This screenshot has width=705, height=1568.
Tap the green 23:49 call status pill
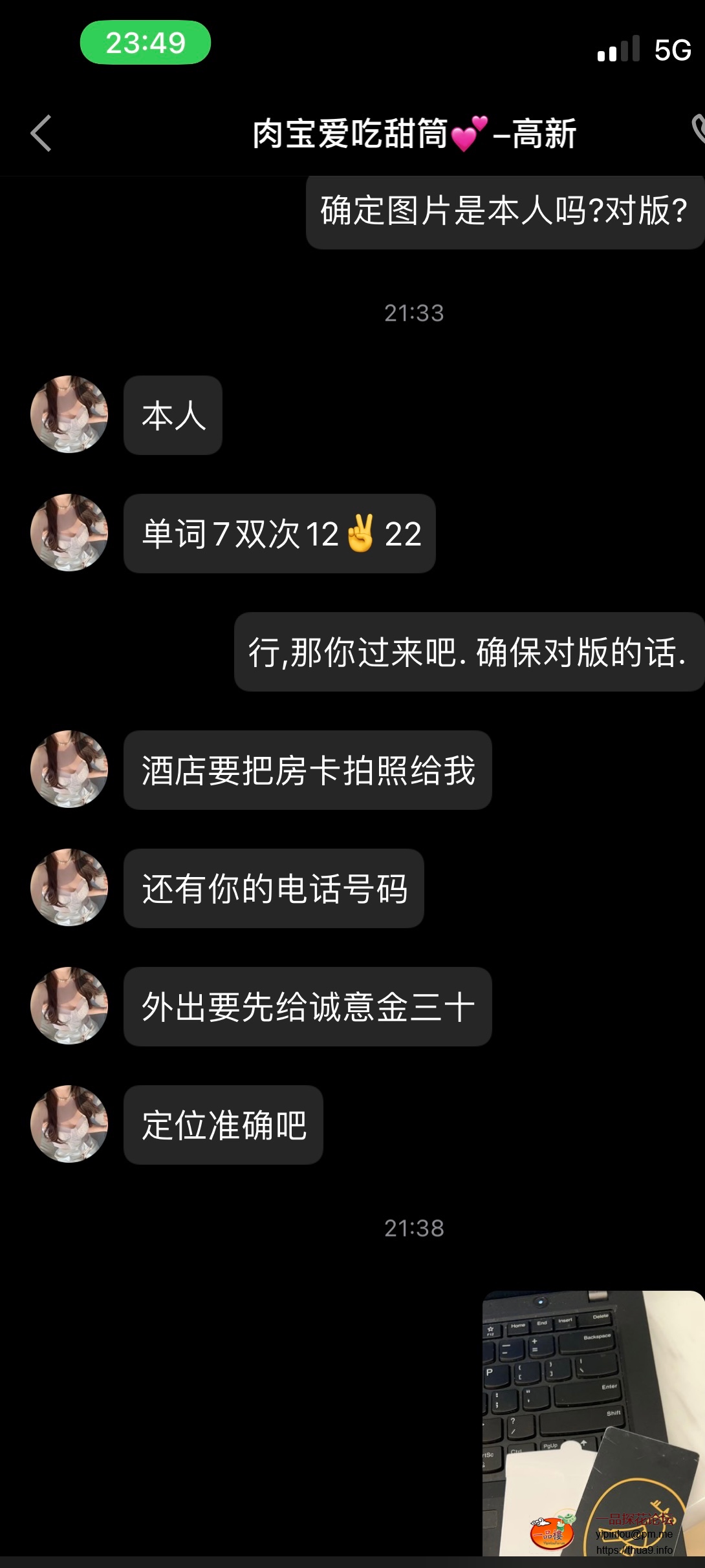pyautogui.click(x=146, y=43)
